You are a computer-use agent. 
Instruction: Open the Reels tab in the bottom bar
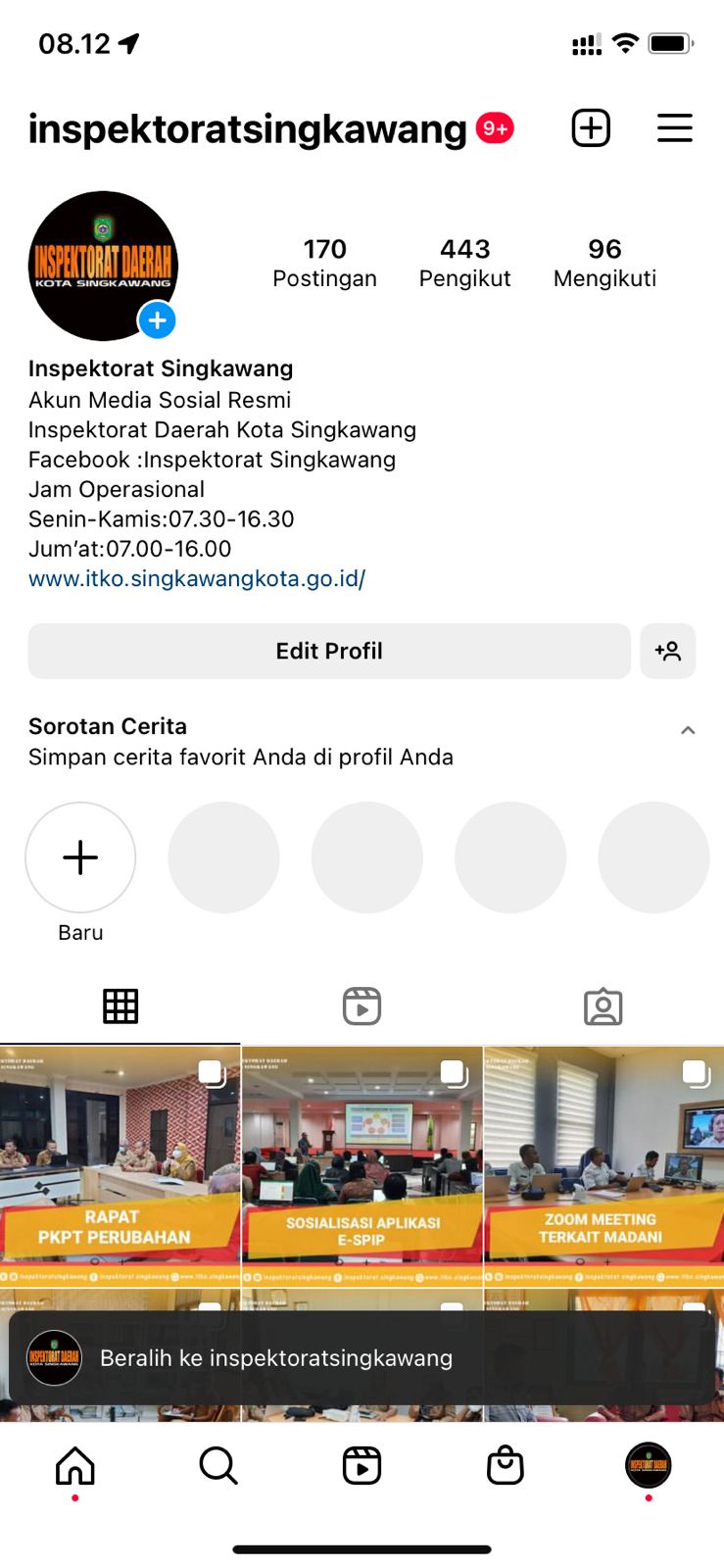[362, 1466]
